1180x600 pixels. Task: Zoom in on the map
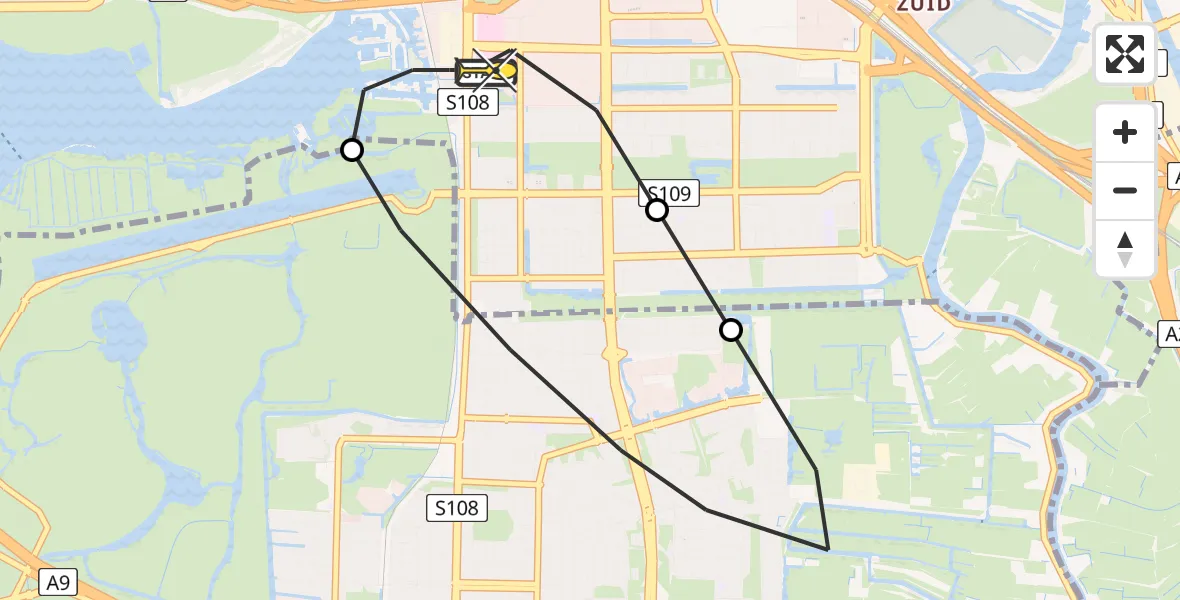[1125, 133]
